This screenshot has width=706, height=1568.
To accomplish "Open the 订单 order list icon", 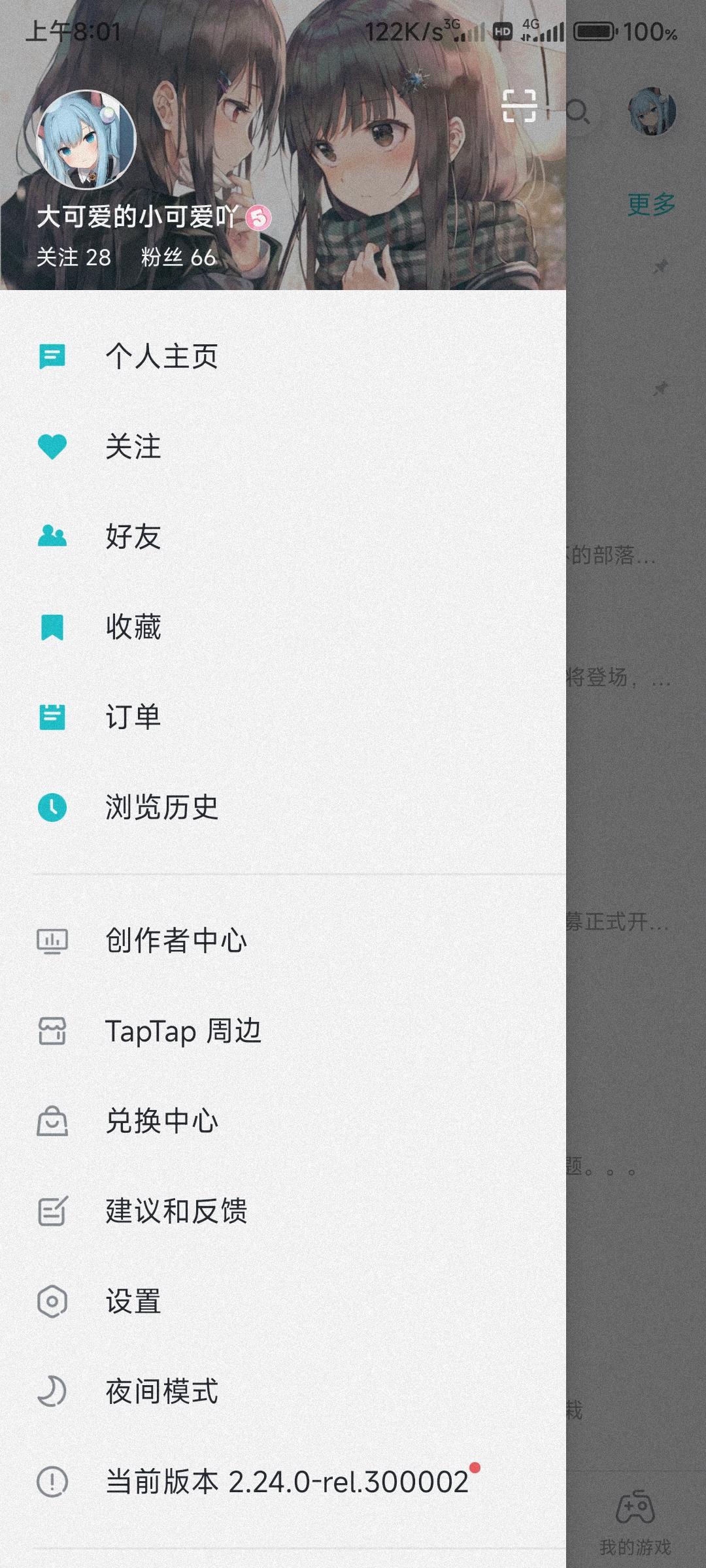I will click(x=54, y=719).
